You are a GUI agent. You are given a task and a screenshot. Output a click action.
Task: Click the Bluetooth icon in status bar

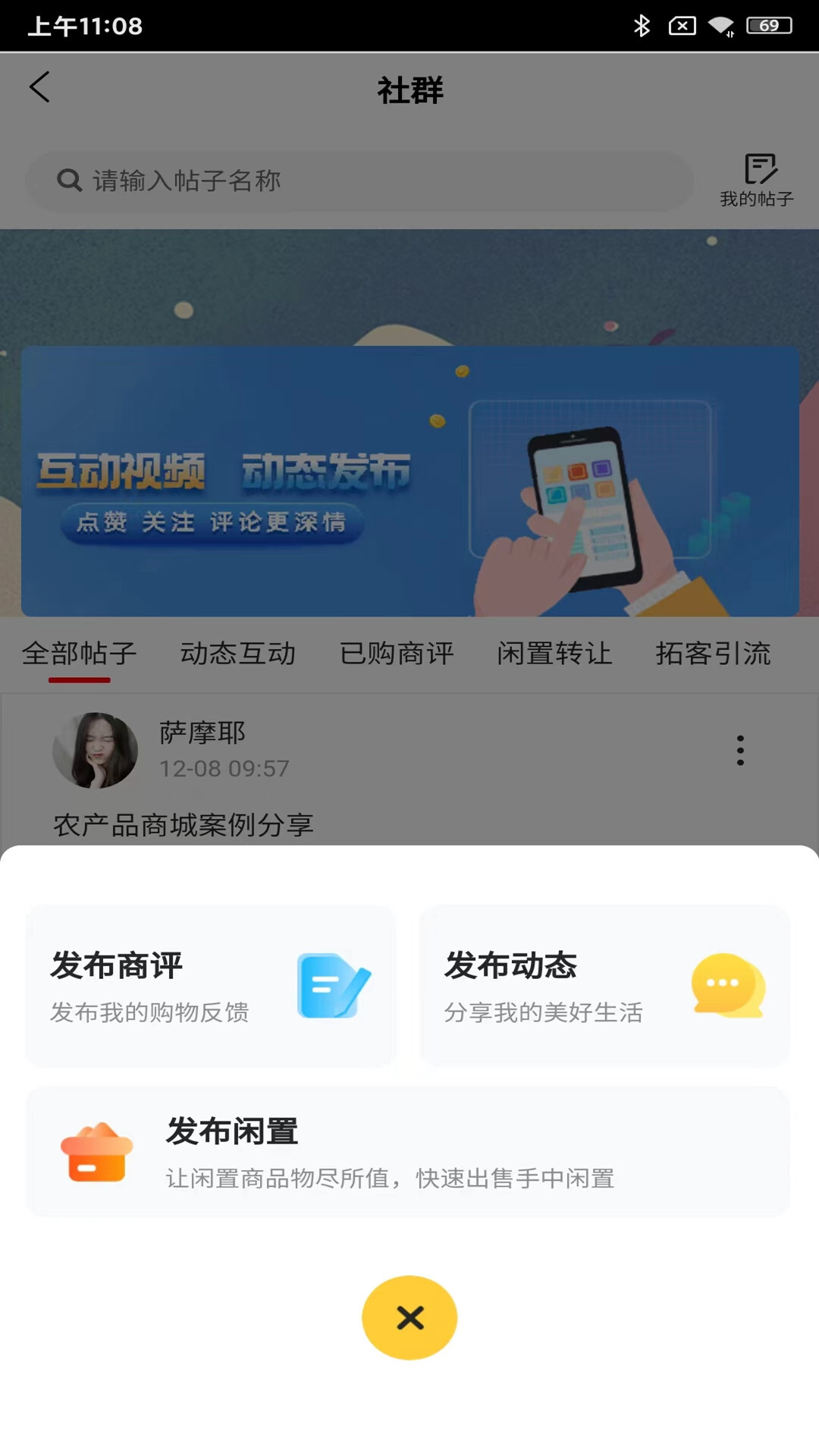642,25
